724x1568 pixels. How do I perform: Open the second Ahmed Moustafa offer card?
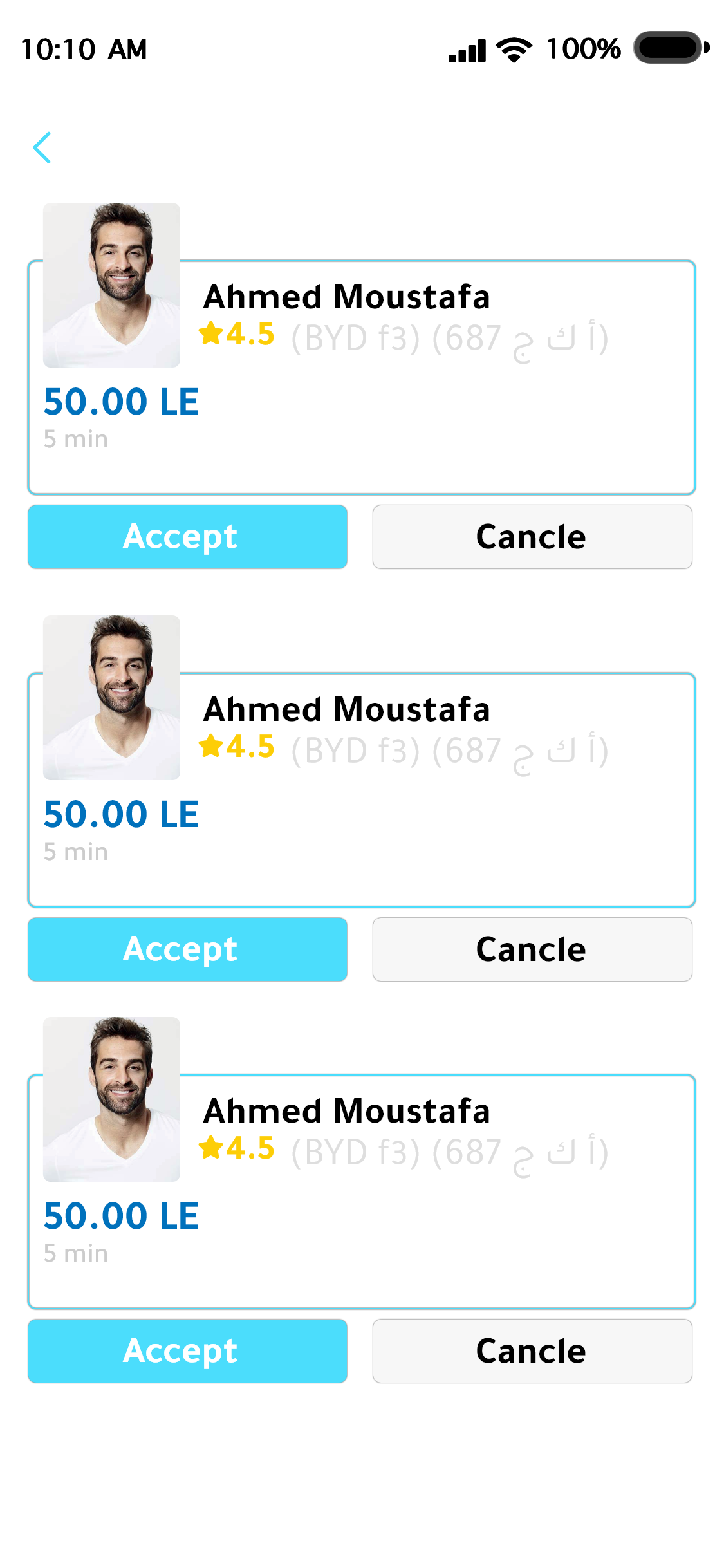click(362, 790)
